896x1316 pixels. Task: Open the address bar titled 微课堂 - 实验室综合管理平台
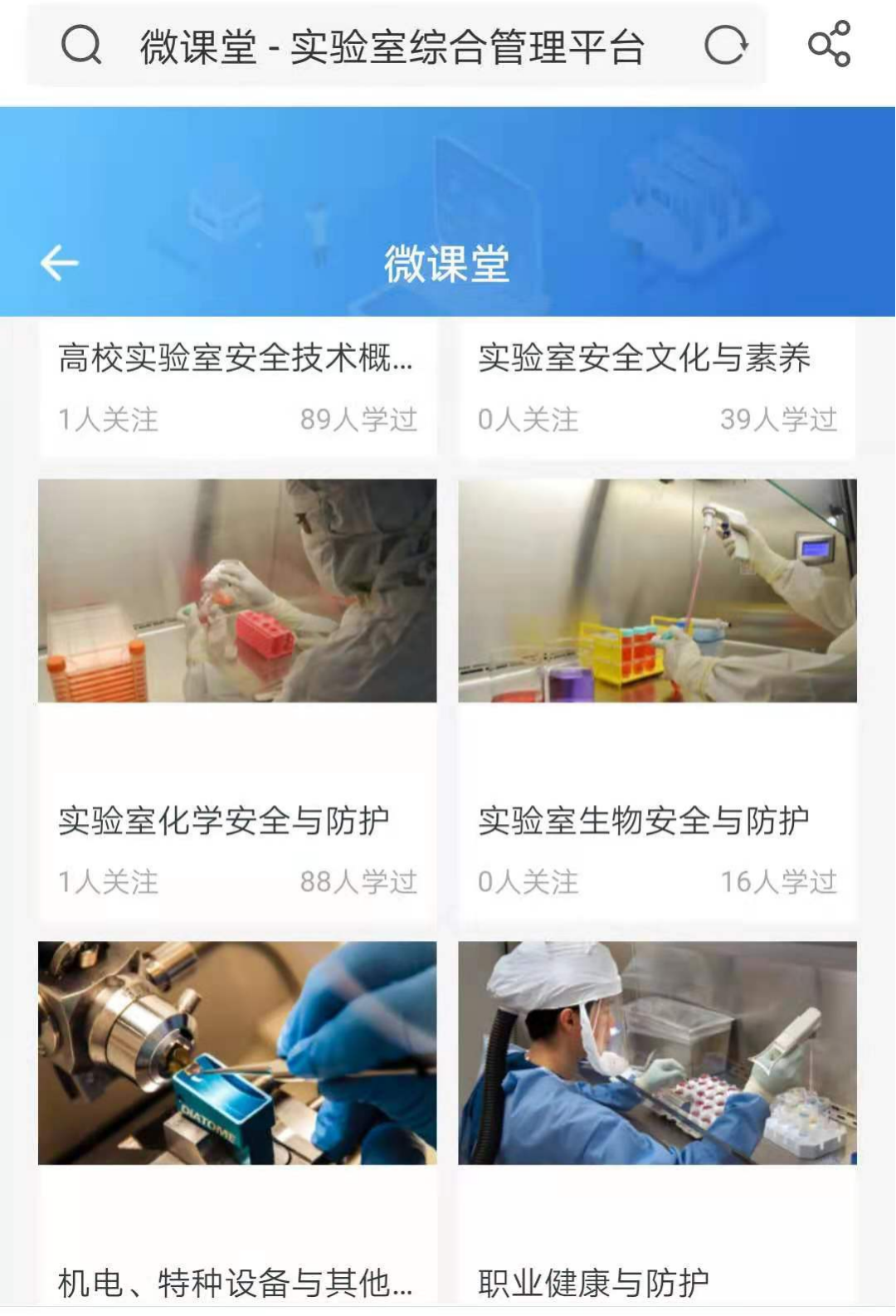(x=392, y=46)
